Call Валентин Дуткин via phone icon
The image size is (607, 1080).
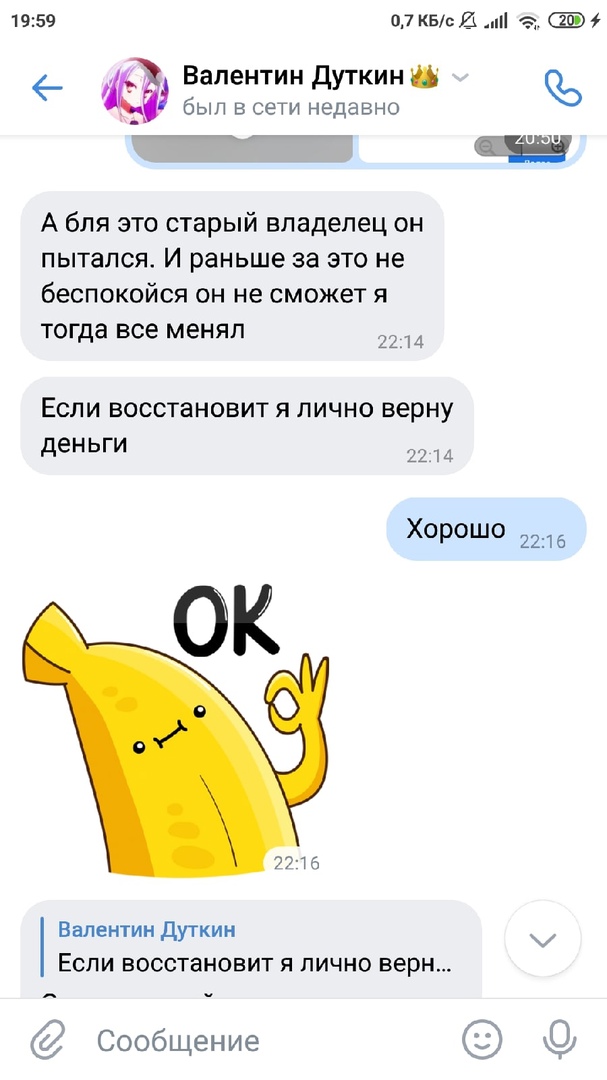coord(562,88)
